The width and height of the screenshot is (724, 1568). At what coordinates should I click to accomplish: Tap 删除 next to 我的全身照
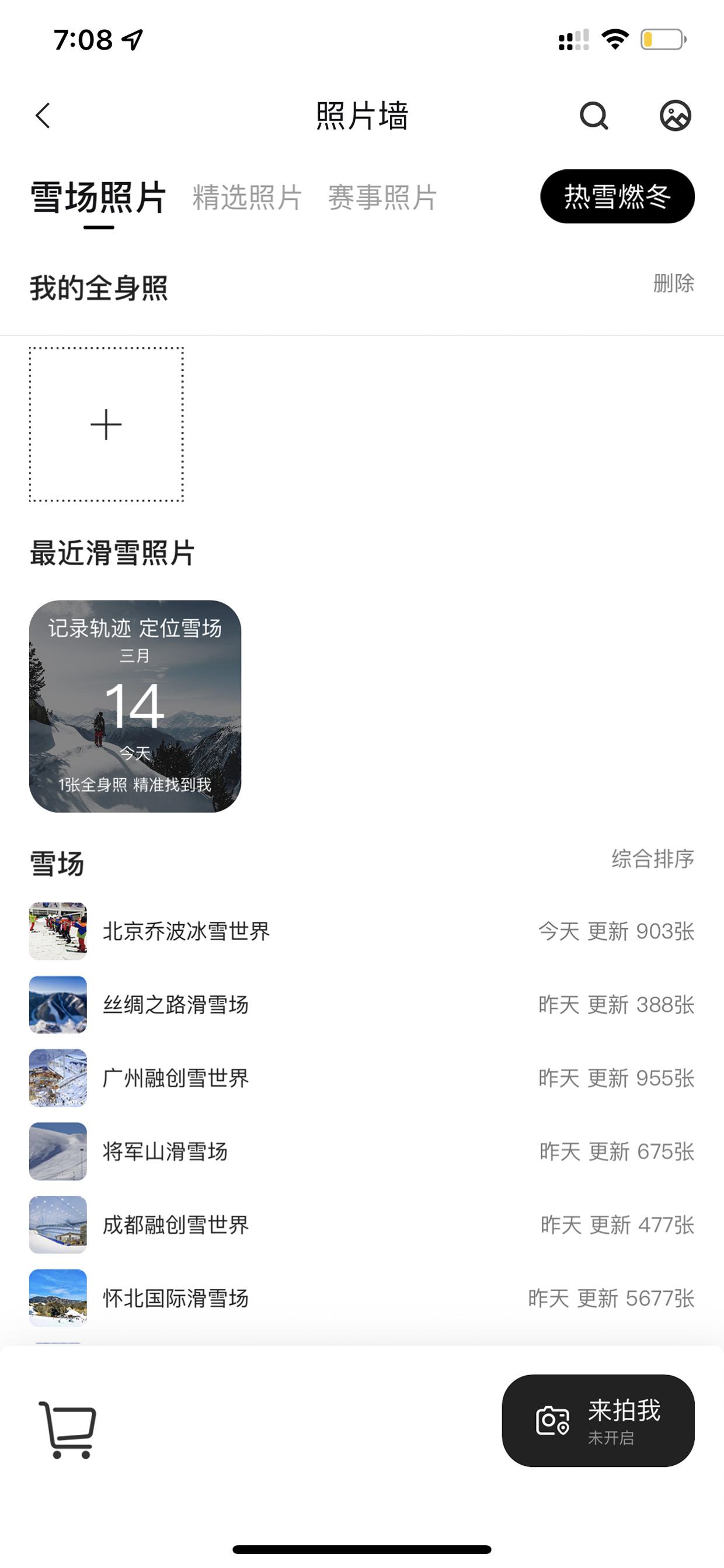pos(674,283)
